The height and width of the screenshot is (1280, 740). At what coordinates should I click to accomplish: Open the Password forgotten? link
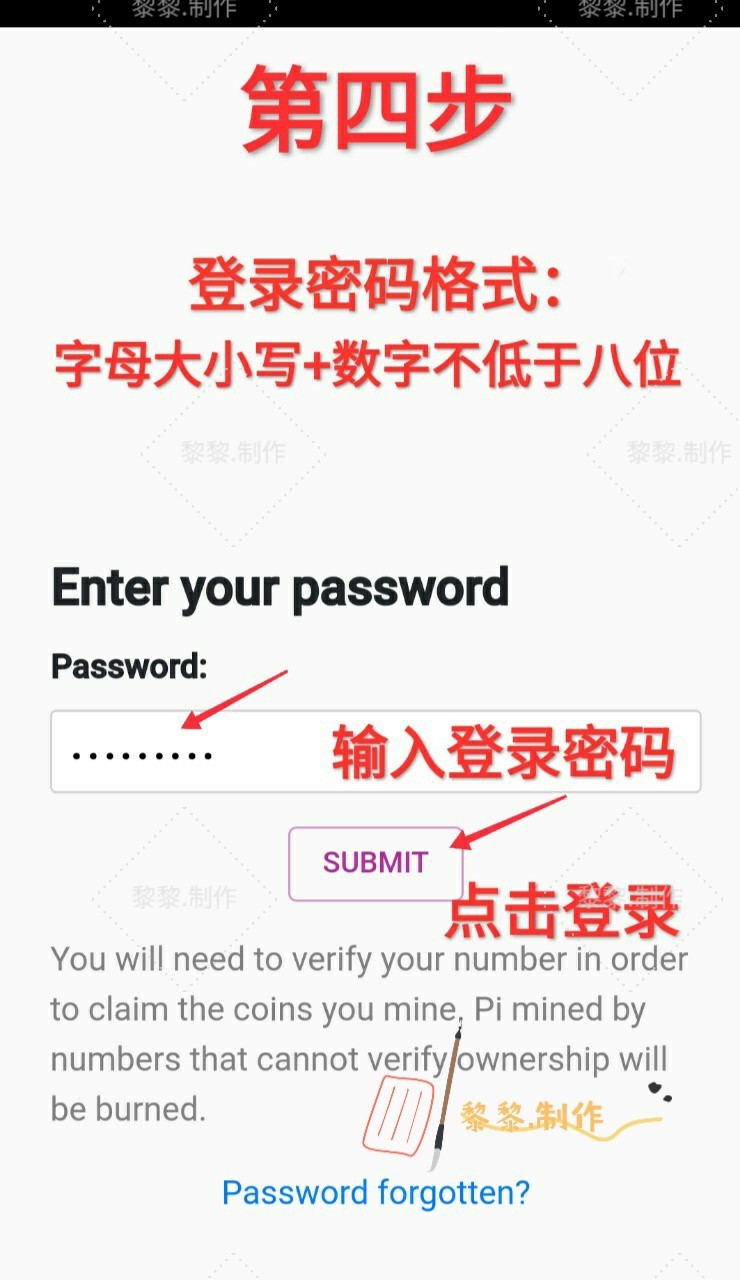pyautogui.click(x=376, y=1192)
